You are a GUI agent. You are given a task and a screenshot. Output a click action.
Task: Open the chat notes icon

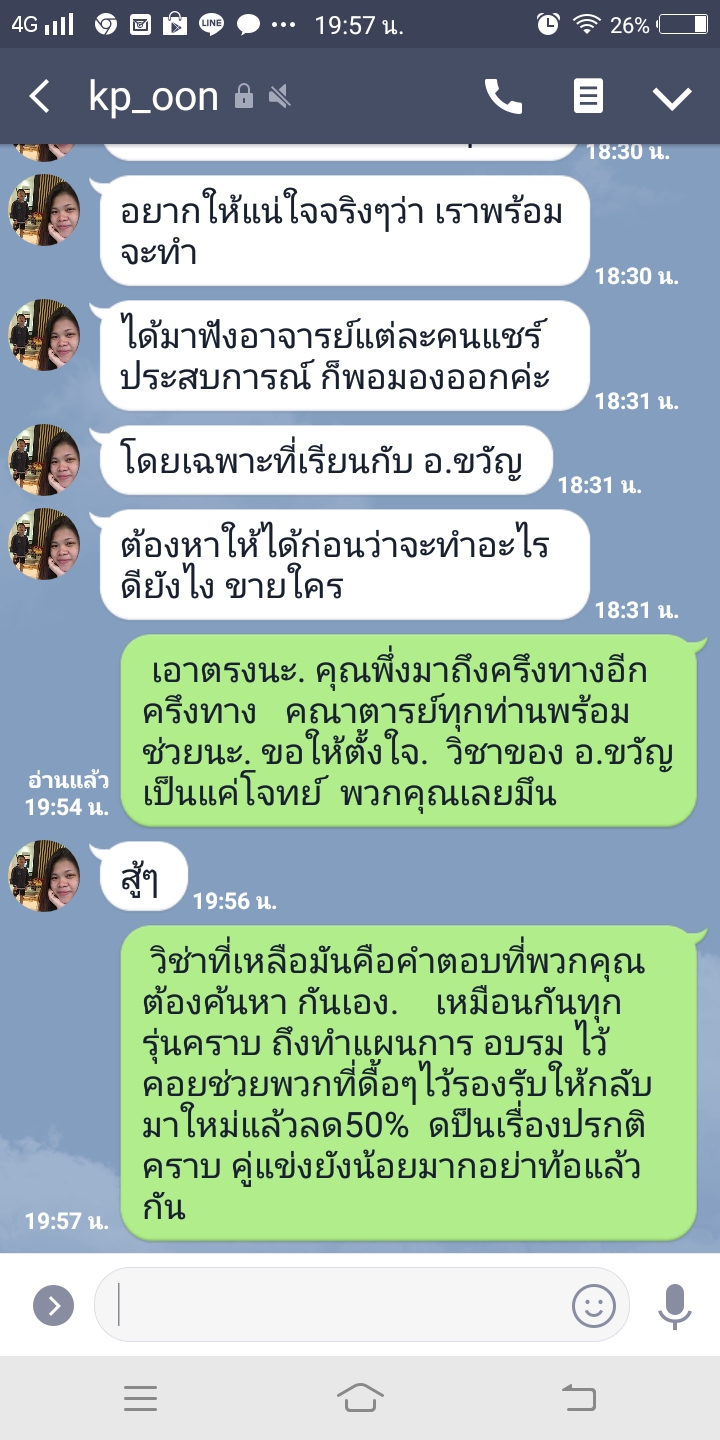[588, 97]
